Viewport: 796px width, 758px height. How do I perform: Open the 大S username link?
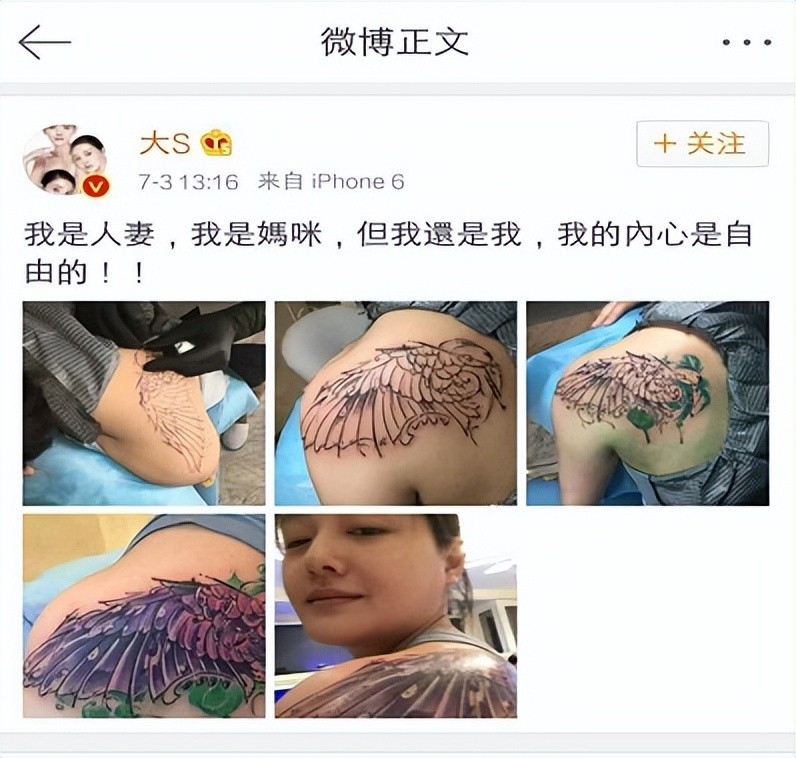tap(164, 144)
